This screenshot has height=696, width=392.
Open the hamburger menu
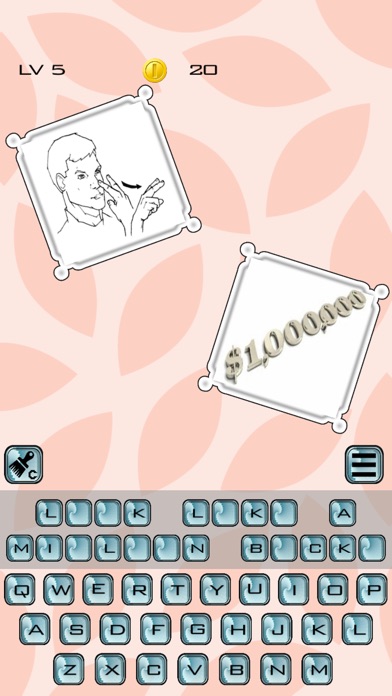pyautogui.click(x=364, y=465)
